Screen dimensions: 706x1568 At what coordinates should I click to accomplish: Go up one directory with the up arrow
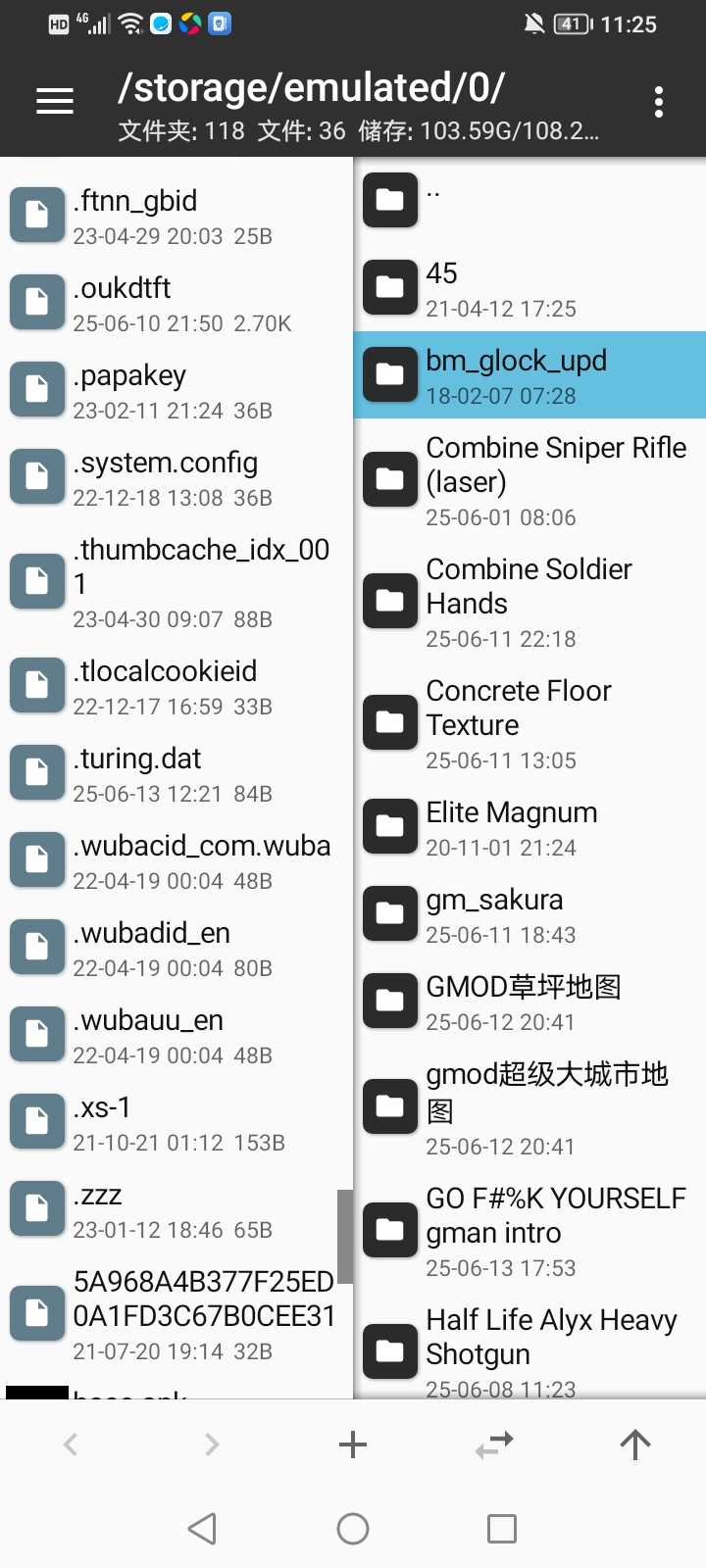634,1445
